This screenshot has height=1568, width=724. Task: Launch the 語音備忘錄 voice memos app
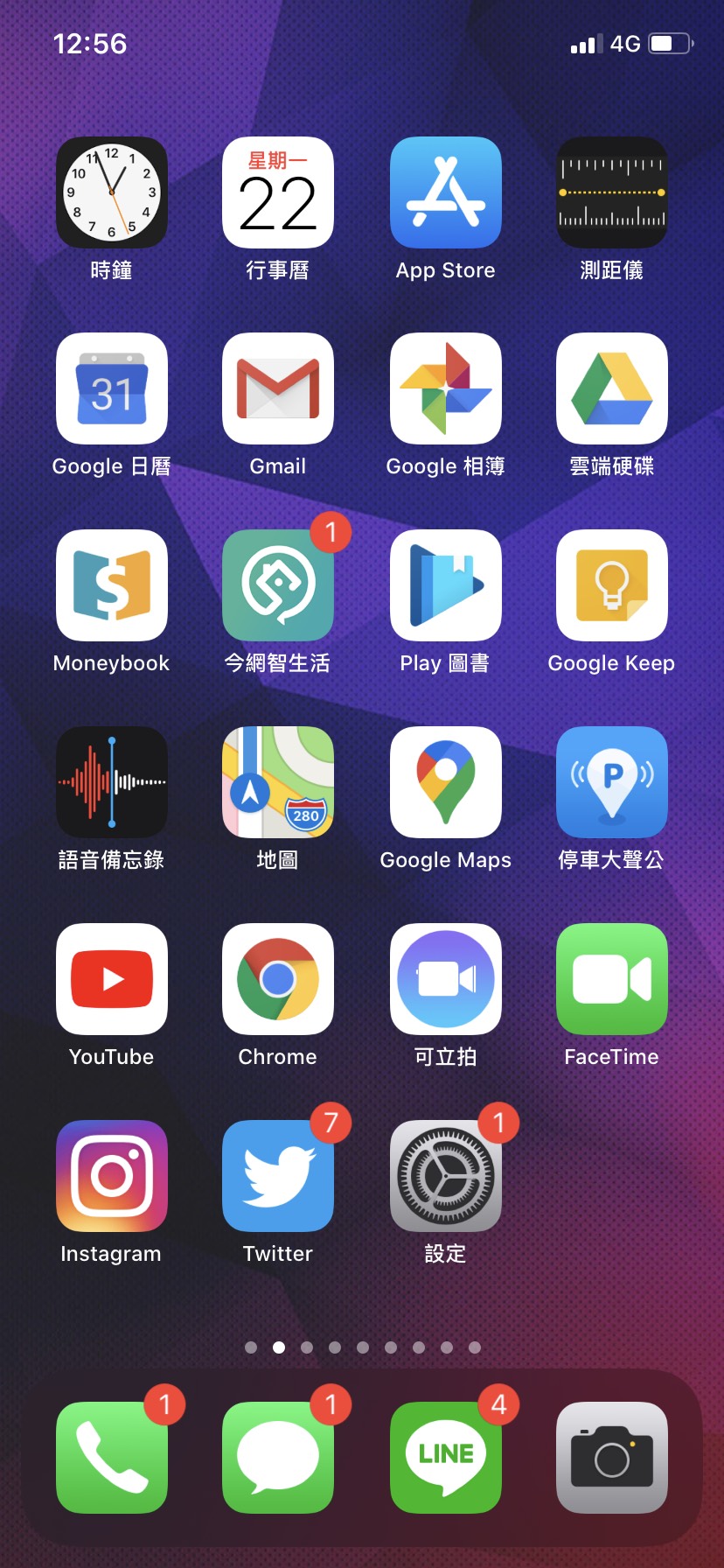tap(112, 782)
